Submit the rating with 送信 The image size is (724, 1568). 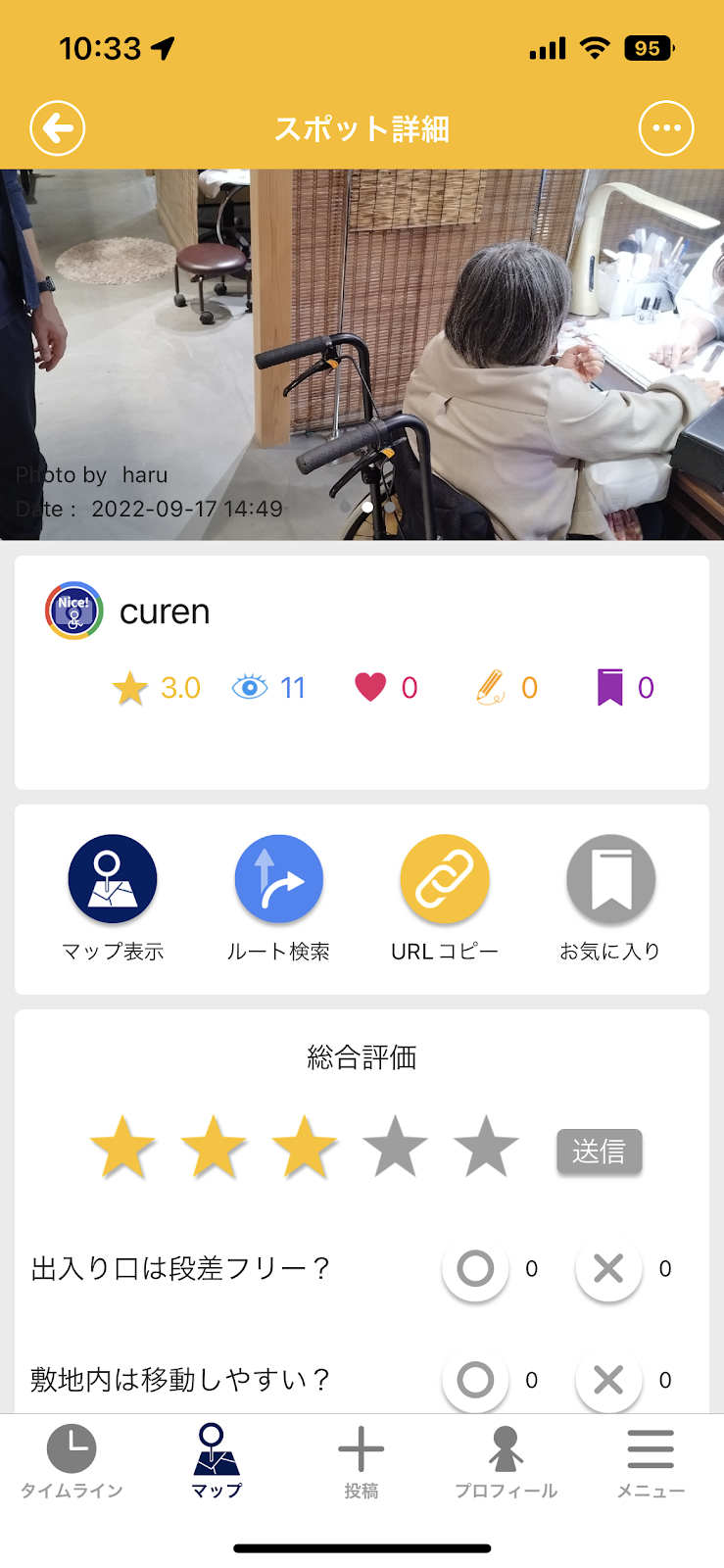pyautogui.click(x=599, y=1151)
